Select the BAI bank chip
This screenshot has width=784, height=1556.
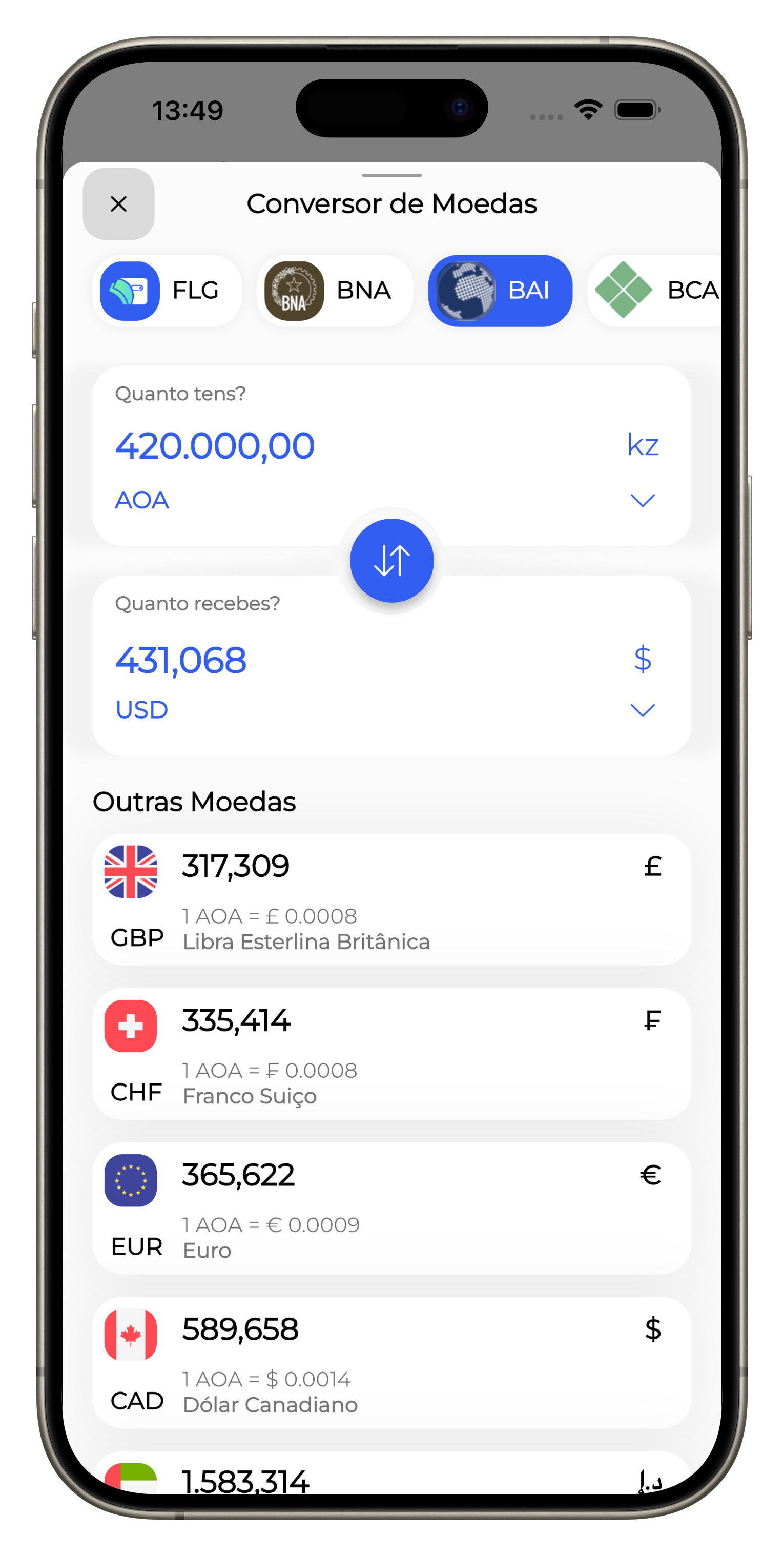coord(500,291)
